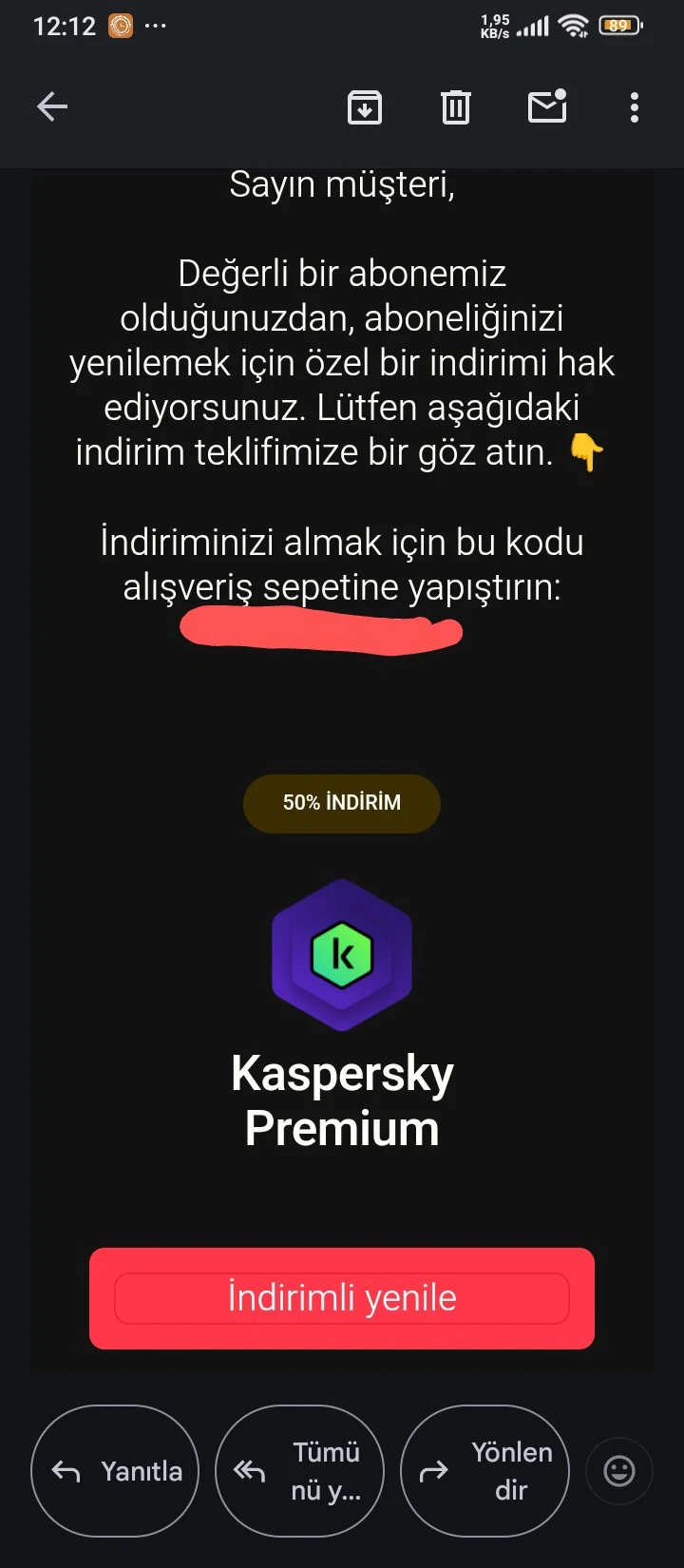Reply using the Yanıtla button
This screenshot has width=684, height=1568.
point(115,1471)
